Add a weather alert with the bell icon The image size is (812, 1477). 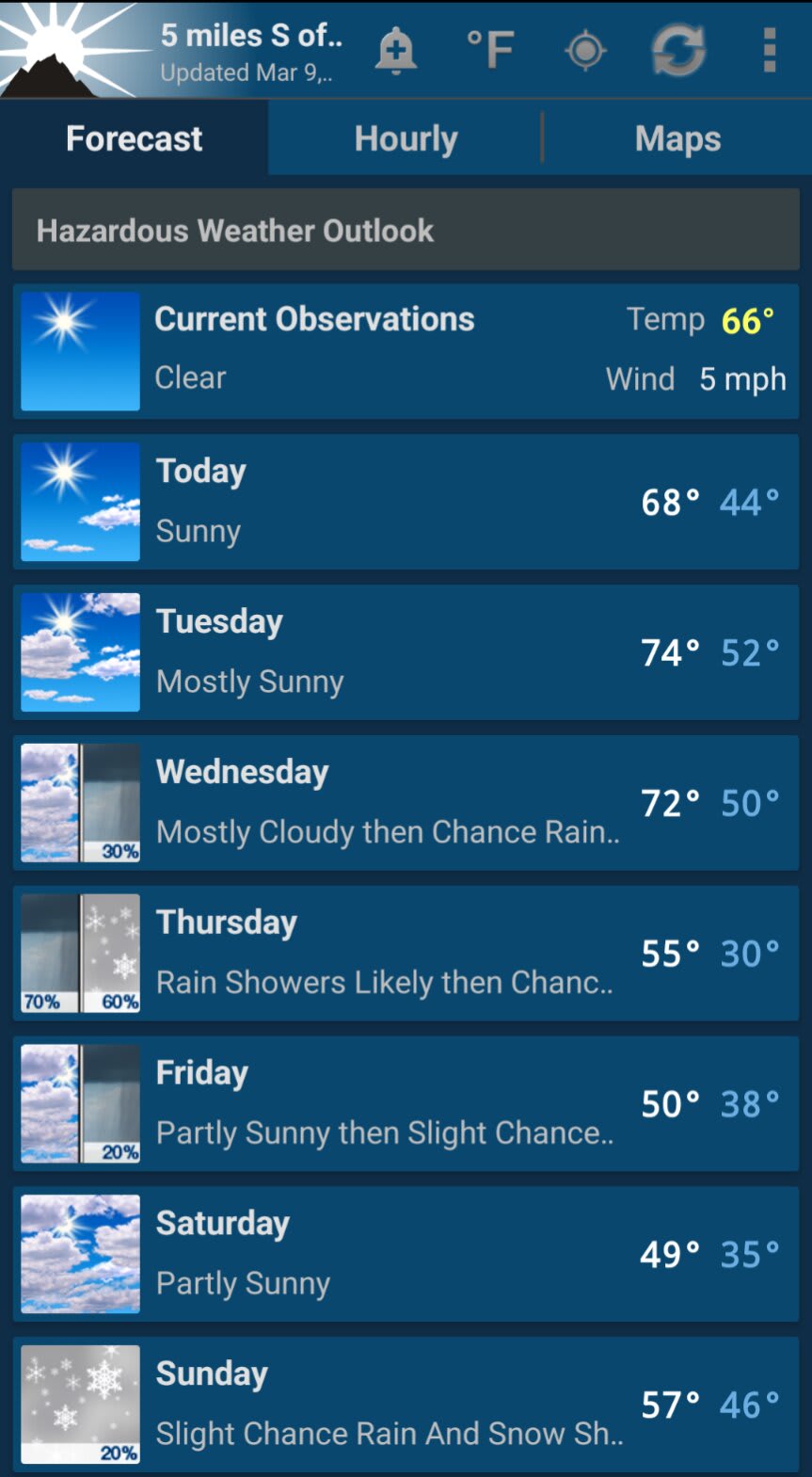tap(396, 50)
